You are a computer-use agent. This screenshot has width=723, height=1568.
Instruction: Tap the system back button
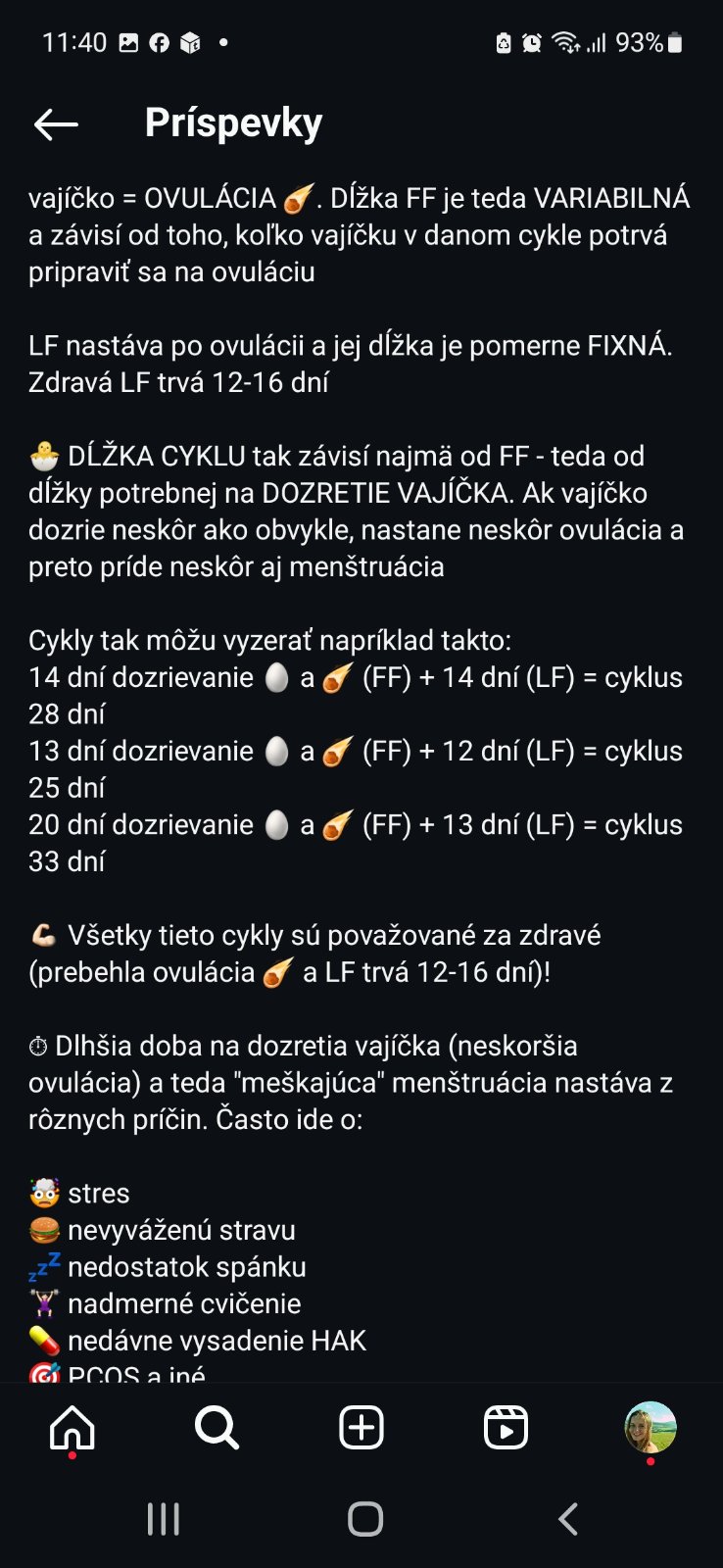tap(568, 1519)
